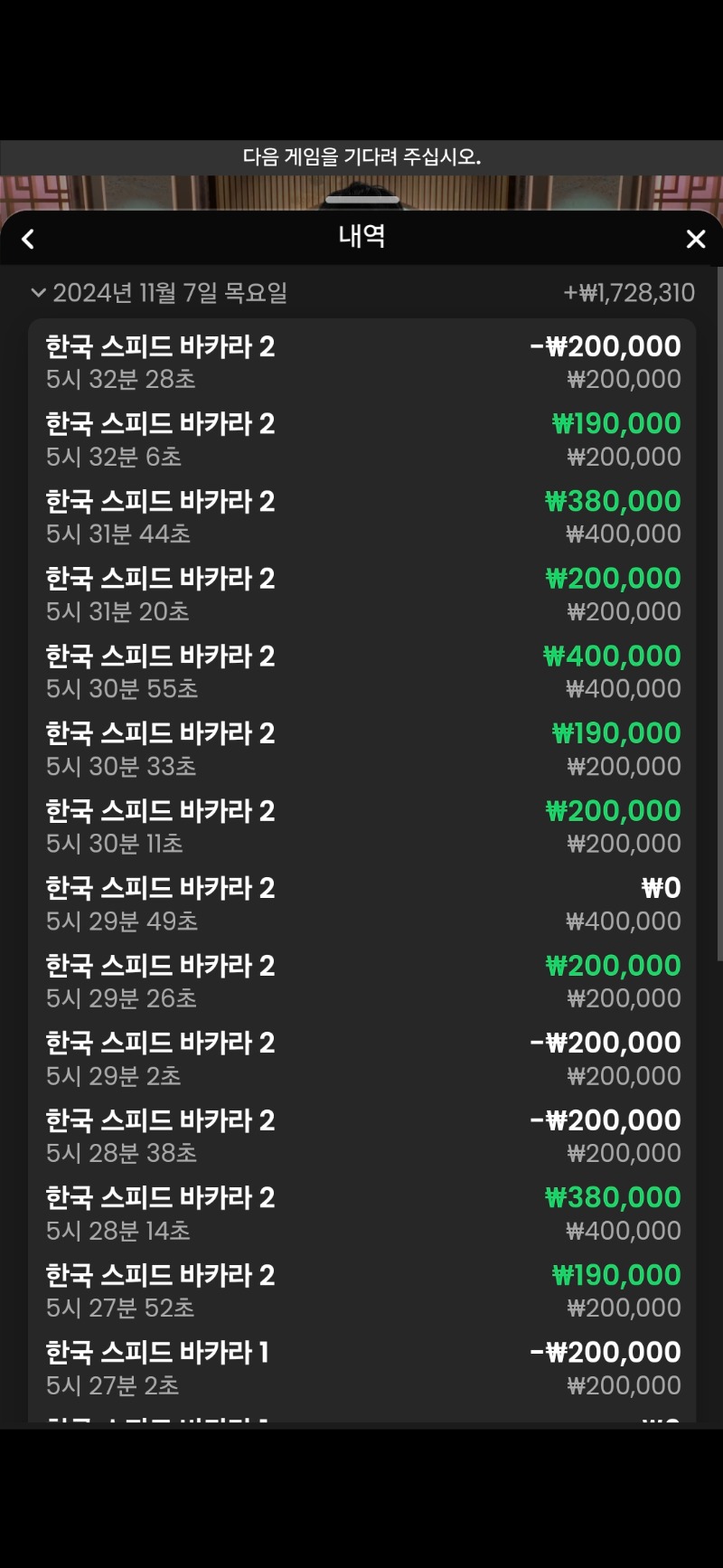Tap the drag handle above the panel

pos(361,200)
